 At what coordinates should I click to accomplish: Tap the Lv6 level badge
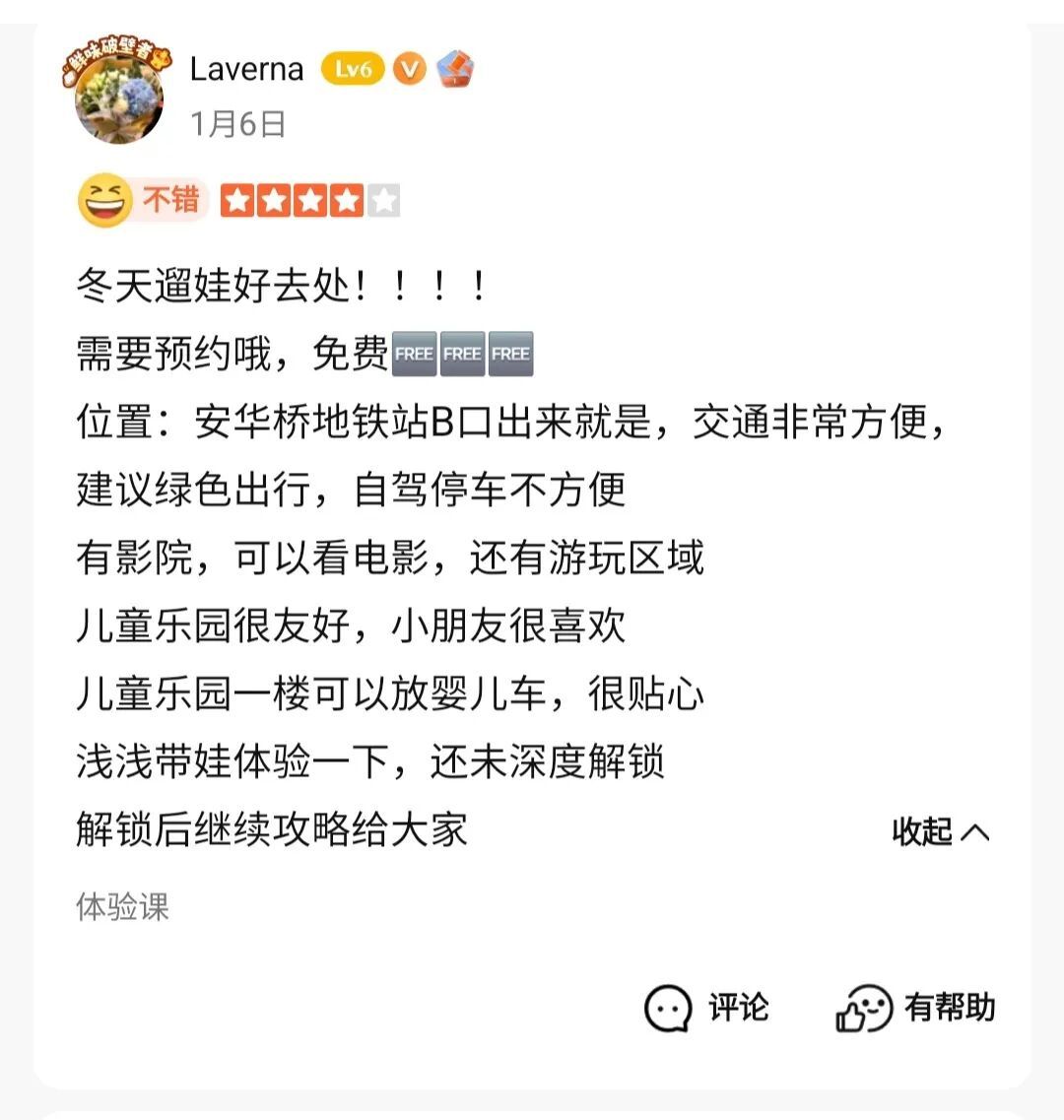click(x=352, y=69)
